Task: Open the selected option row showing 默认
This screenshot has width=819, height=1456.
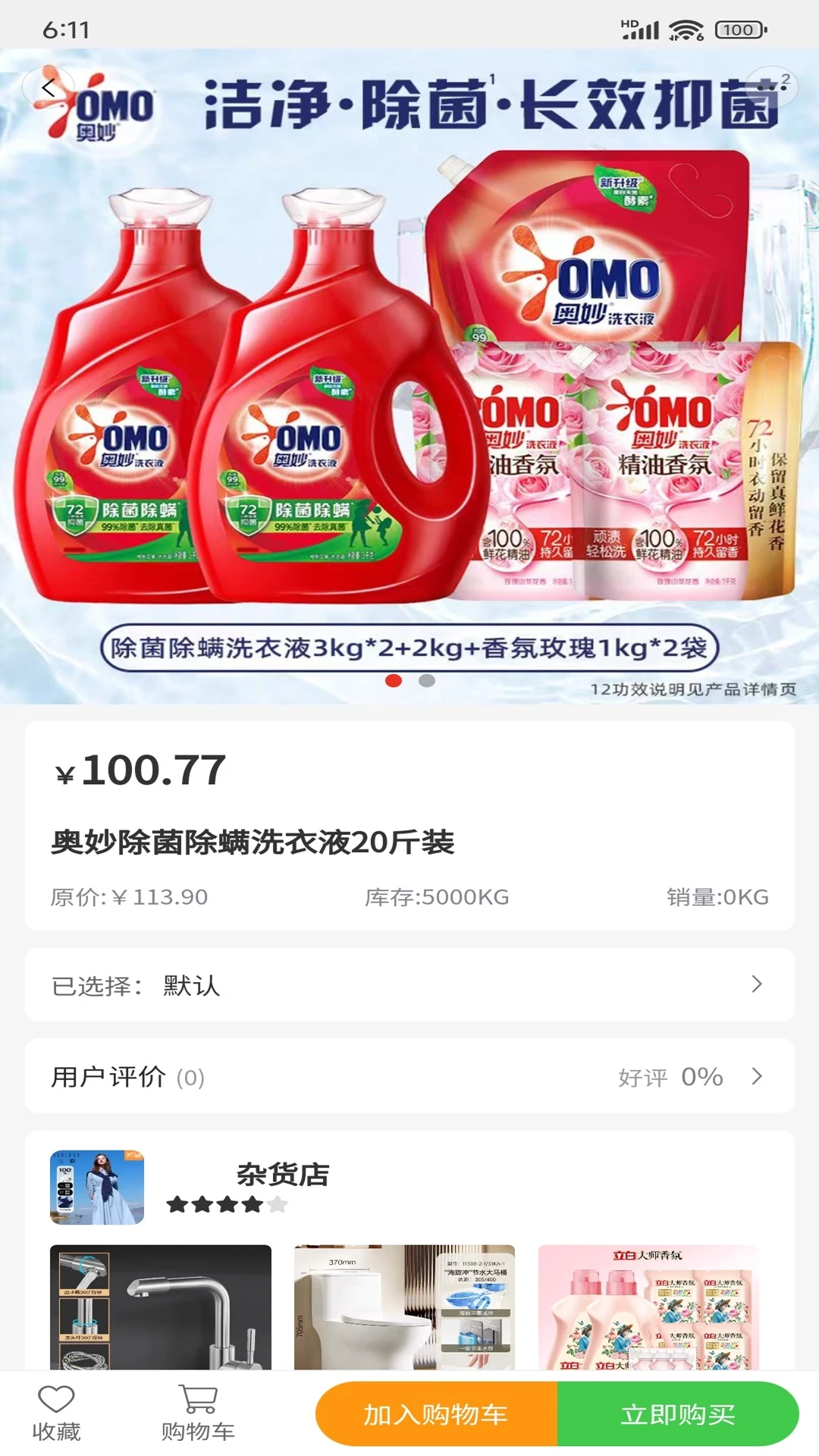Action: click(x=409, y=984)
